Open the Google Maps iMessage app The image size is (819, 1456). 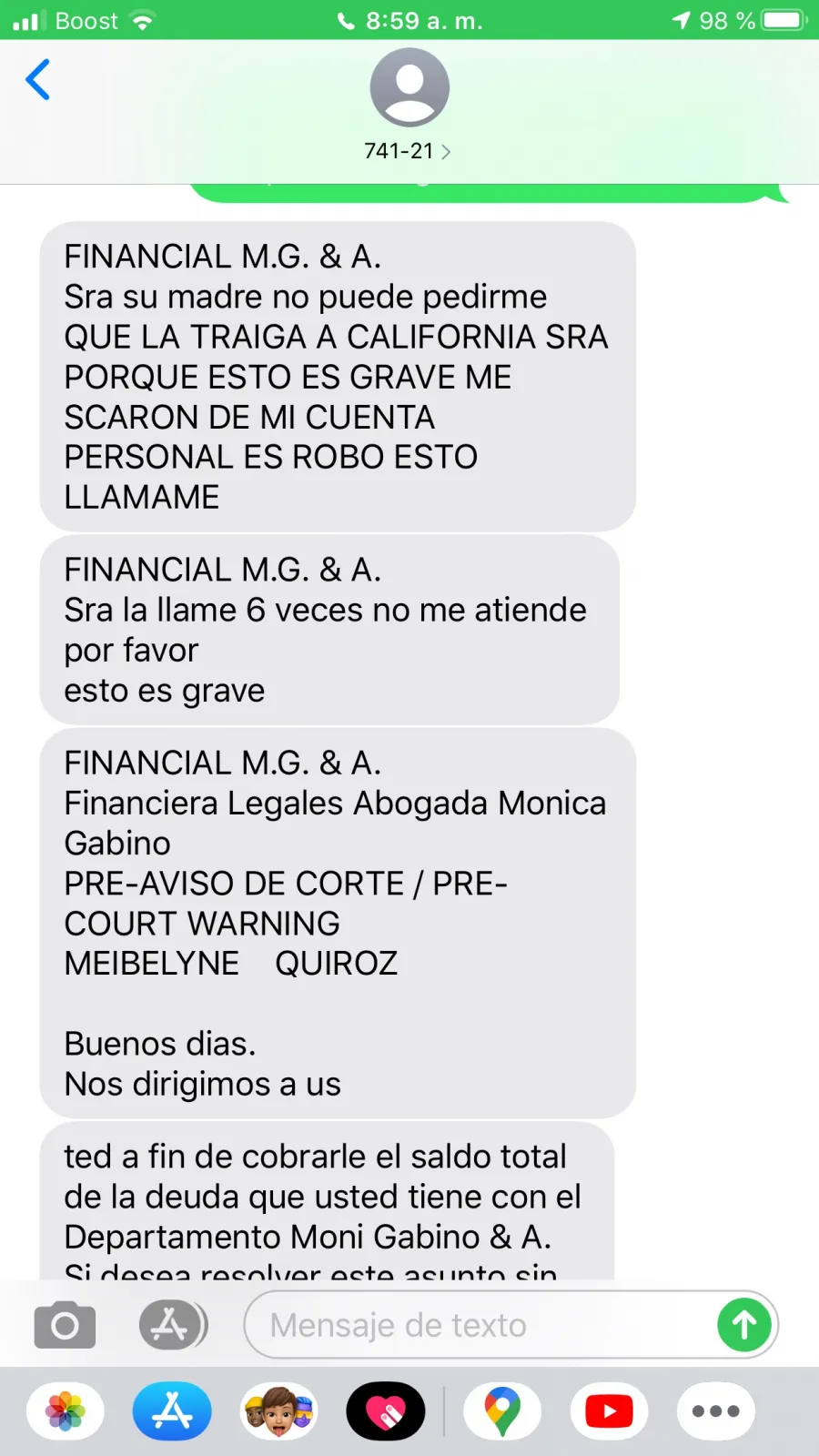[502, 1411]
